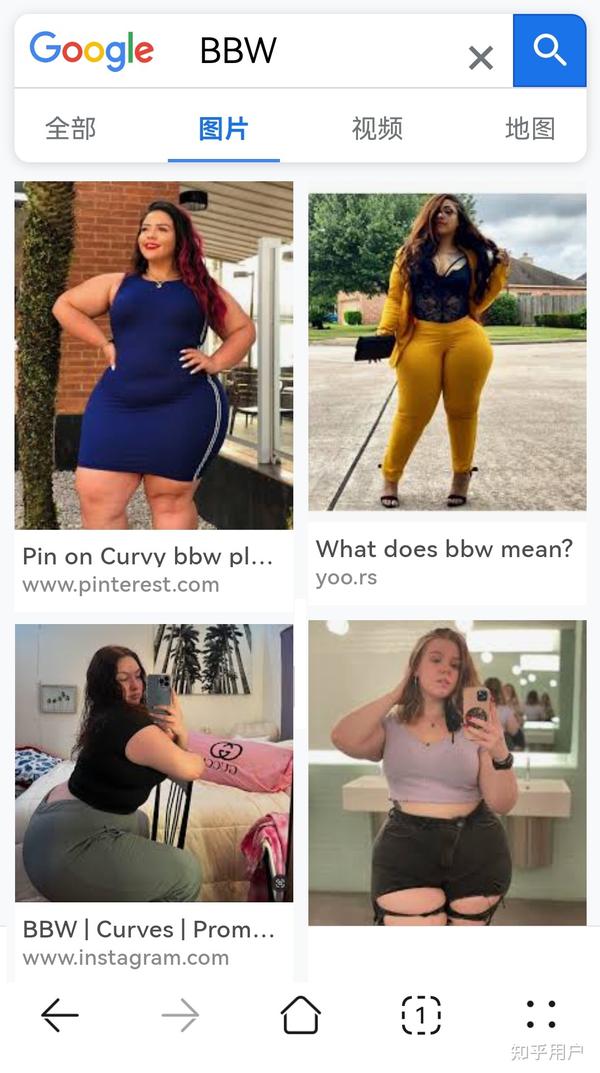Viewport: 600px width, 1073px height.
Task: Tap the Google logo
Action: point(92,51)
